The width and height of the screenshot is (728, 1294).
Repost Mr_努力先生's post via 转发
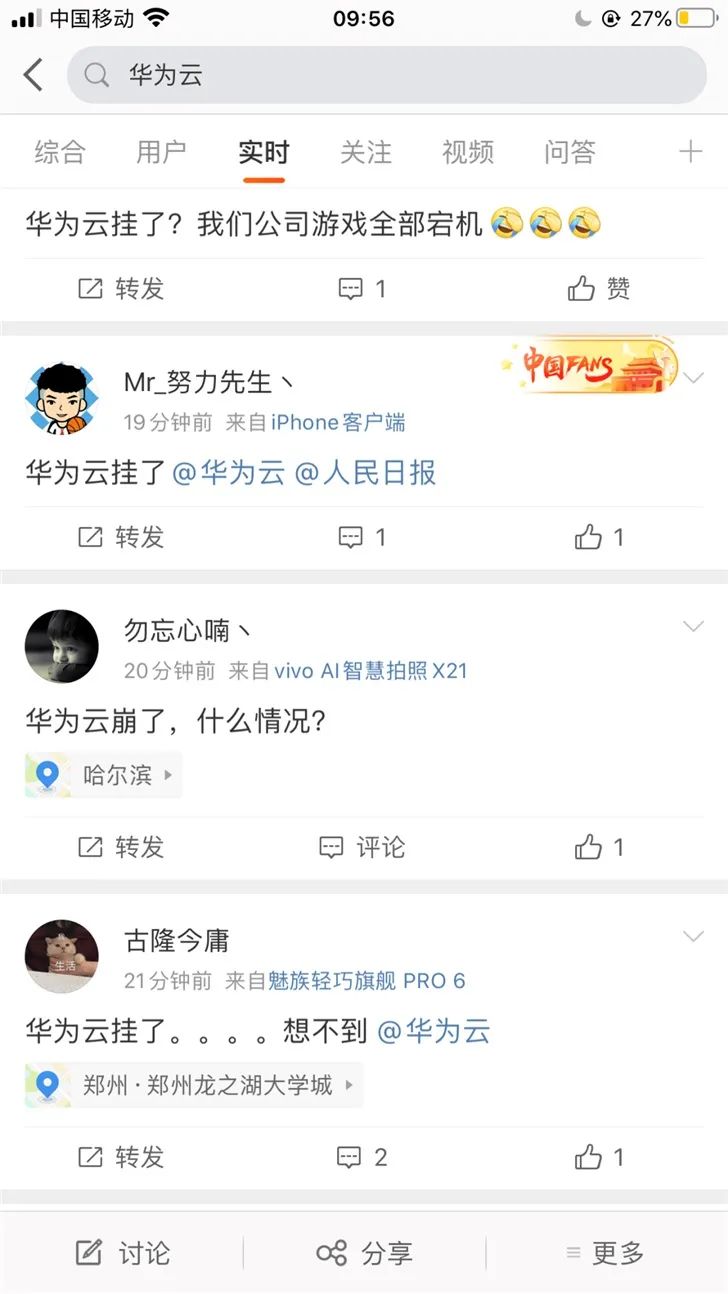tap(121, 537)
